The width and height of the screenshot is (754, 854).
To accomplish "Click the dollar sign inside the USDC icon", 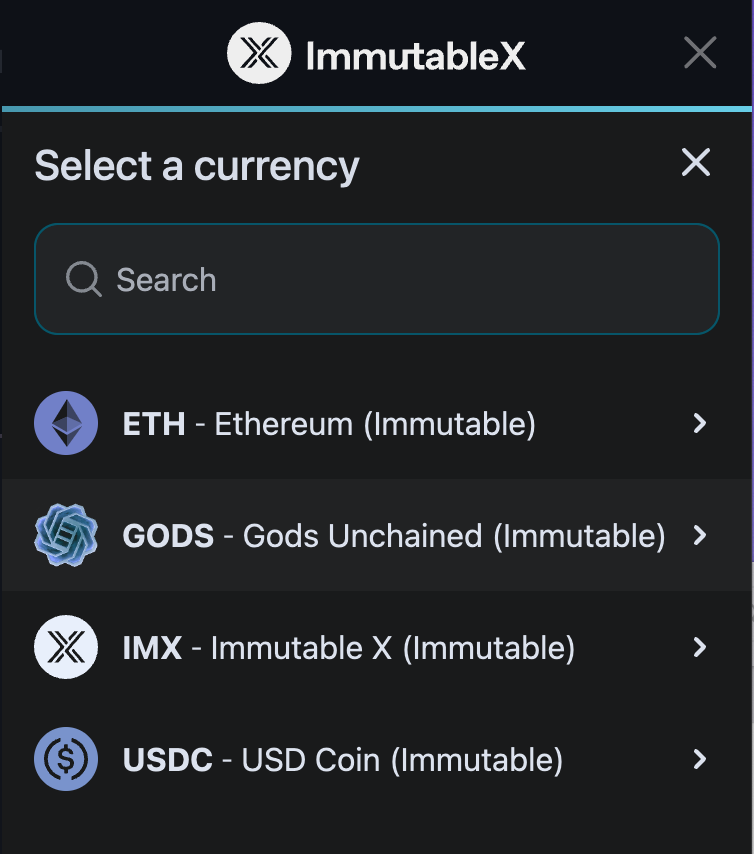I will (65, 760).
